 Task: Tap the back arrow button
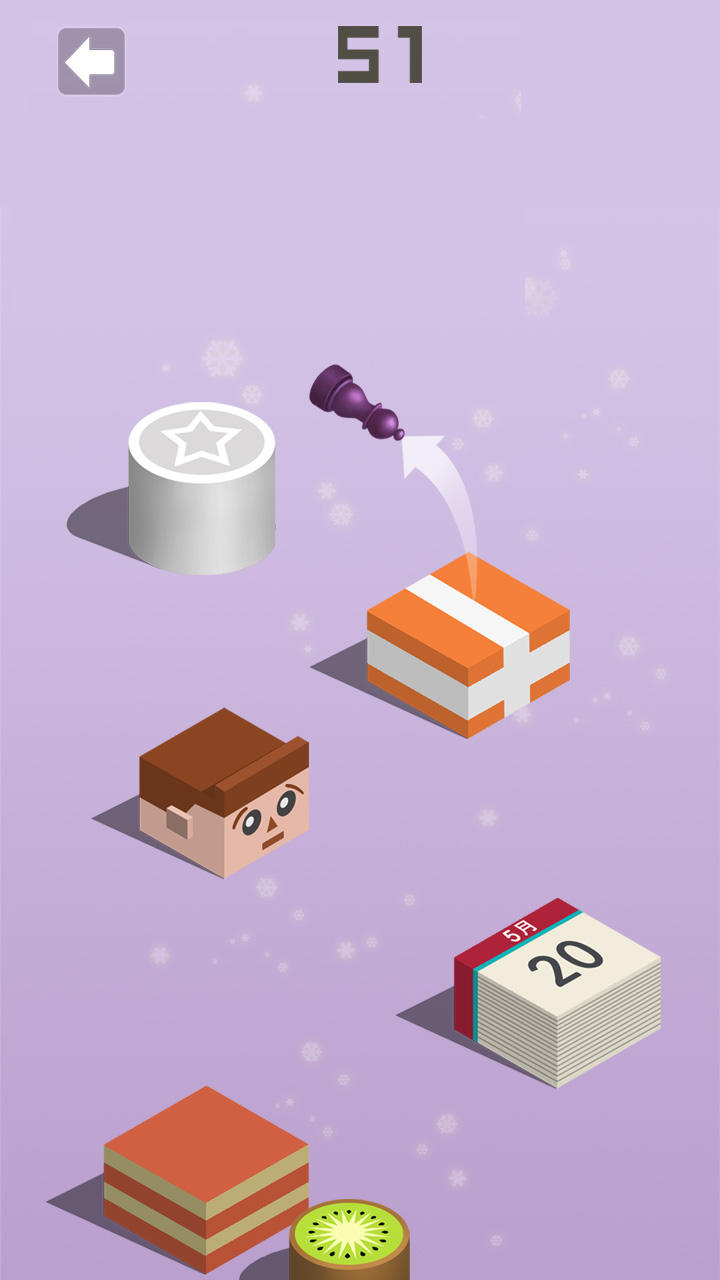[x=91, y=61]
